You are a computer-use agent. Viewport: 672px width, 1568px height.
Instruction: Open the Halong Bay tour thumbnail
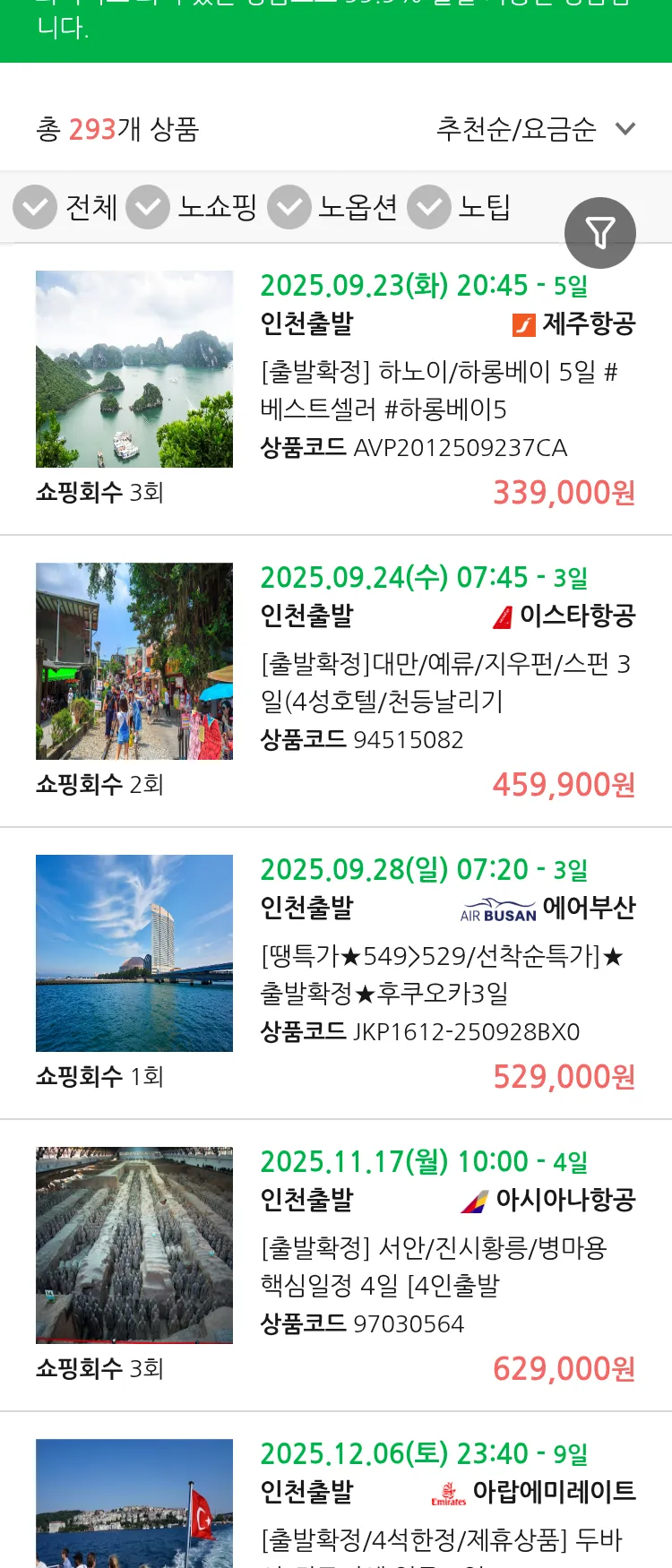[x=134, y=367]
